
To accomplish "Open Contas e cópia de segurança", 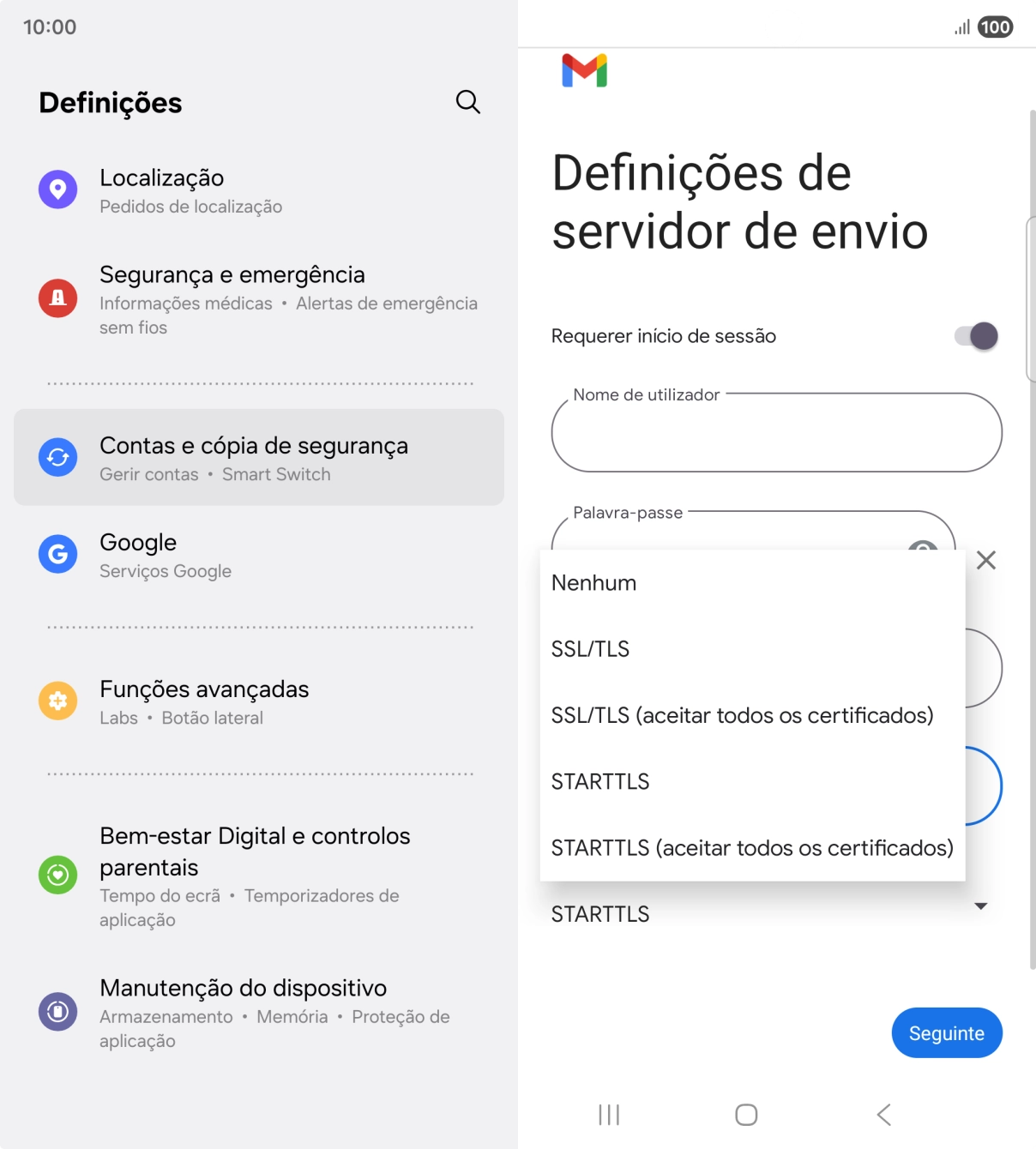I will pyautogui.click(x=257, y=458).
